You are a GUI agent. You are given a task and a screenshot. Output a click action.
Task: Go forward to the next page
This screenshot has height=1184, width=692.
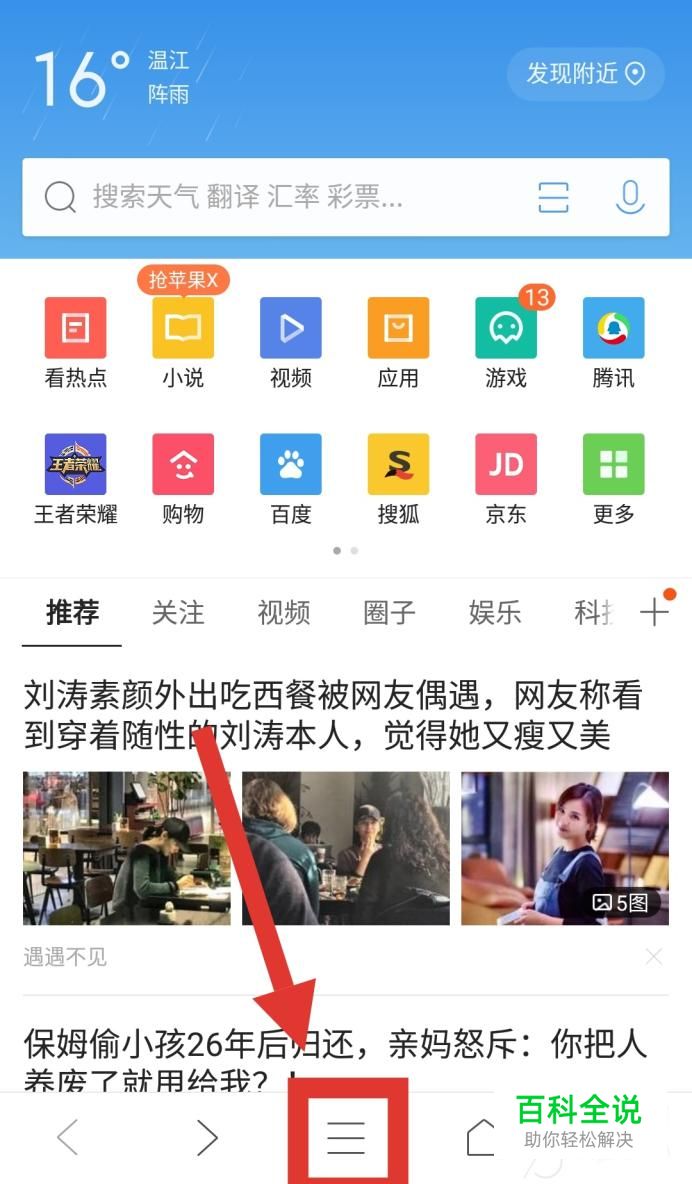point(207,1138)
